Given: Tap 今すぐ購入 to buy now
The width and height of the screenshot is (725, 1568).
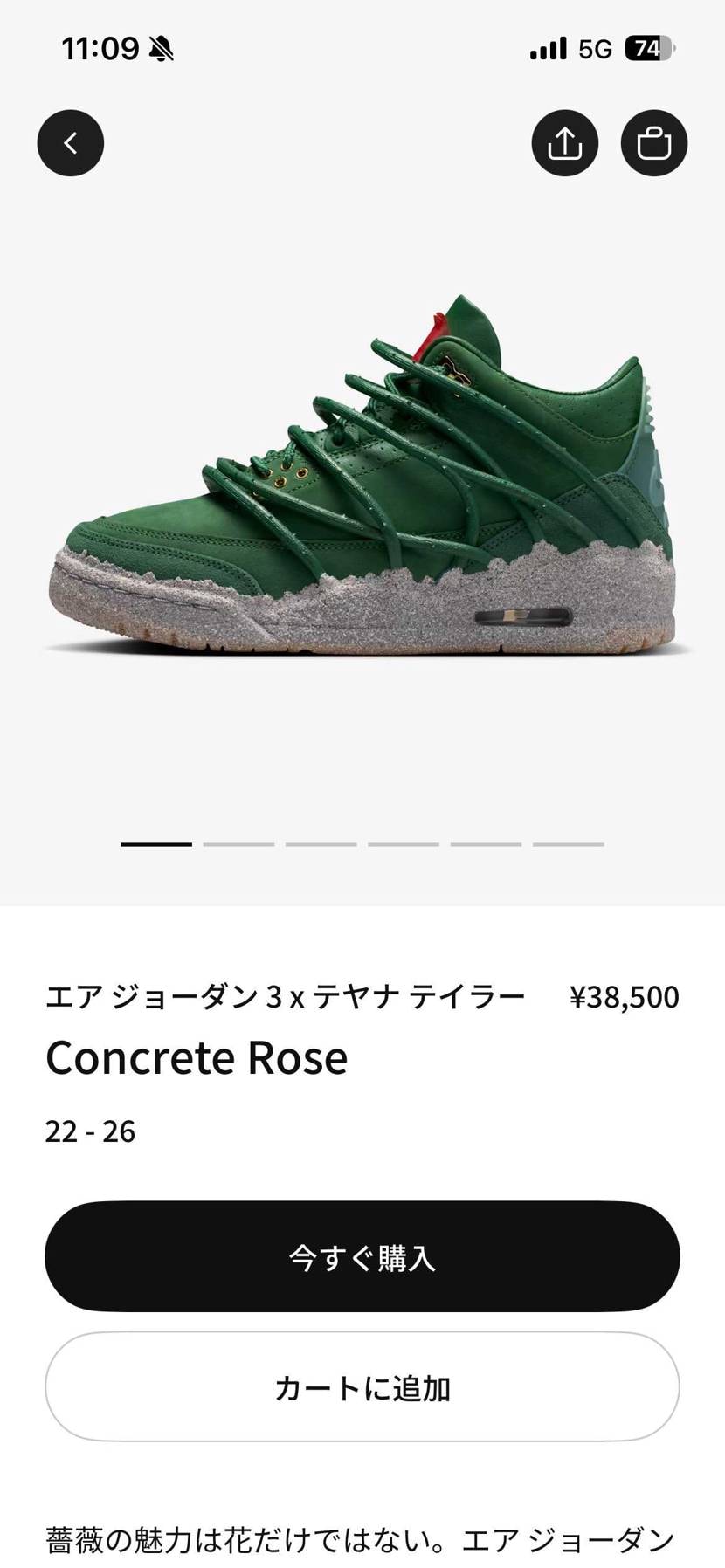Looking at the screenshot, I should click(362, 1256).
